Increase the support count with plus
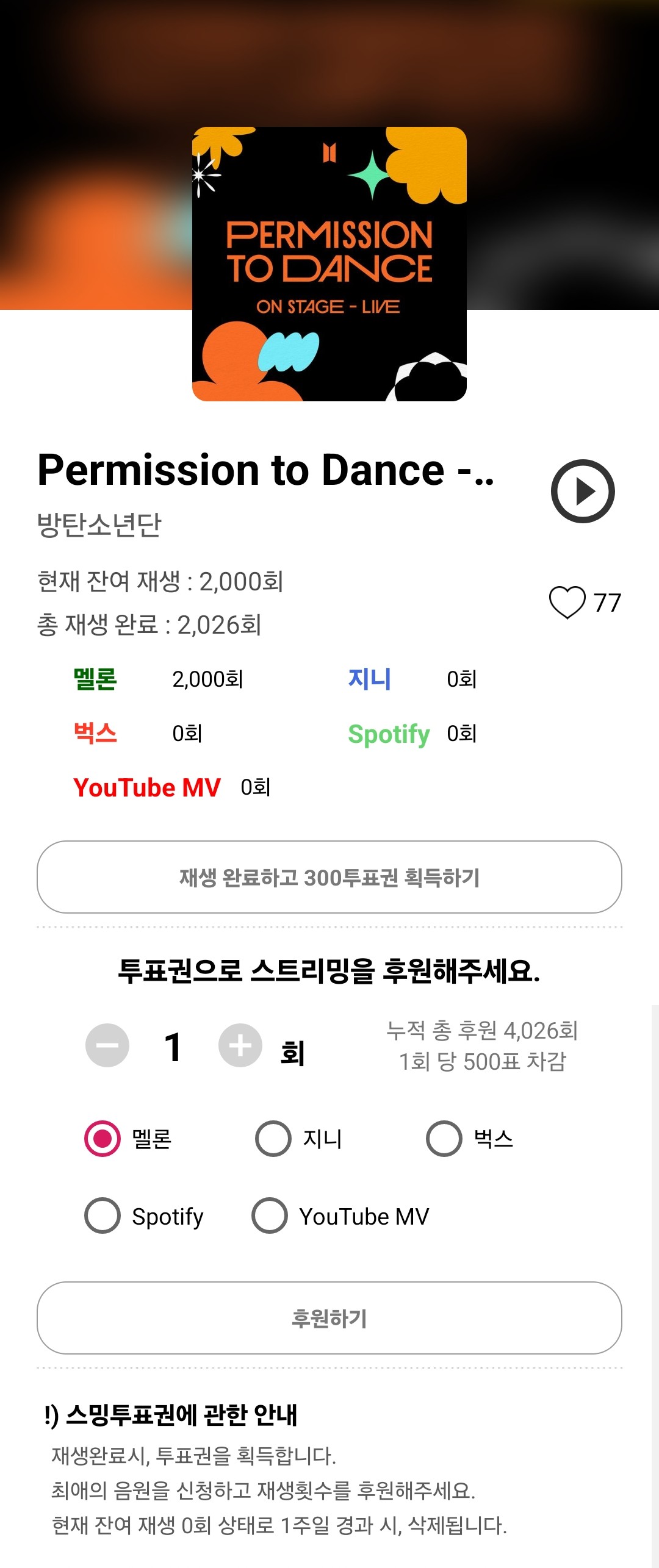659x1568 pixels. click(x=240, y=1045)
